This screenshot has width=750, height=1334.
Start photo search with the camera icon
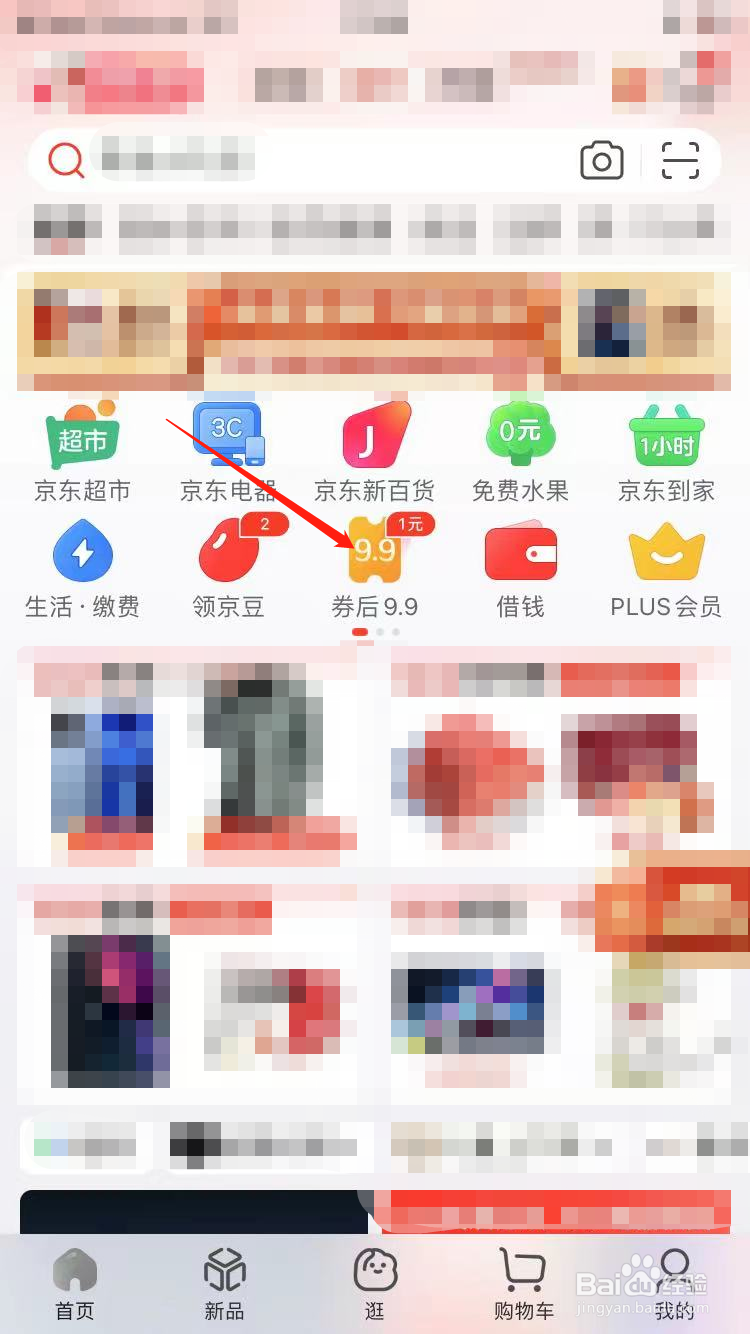point(601,160)
